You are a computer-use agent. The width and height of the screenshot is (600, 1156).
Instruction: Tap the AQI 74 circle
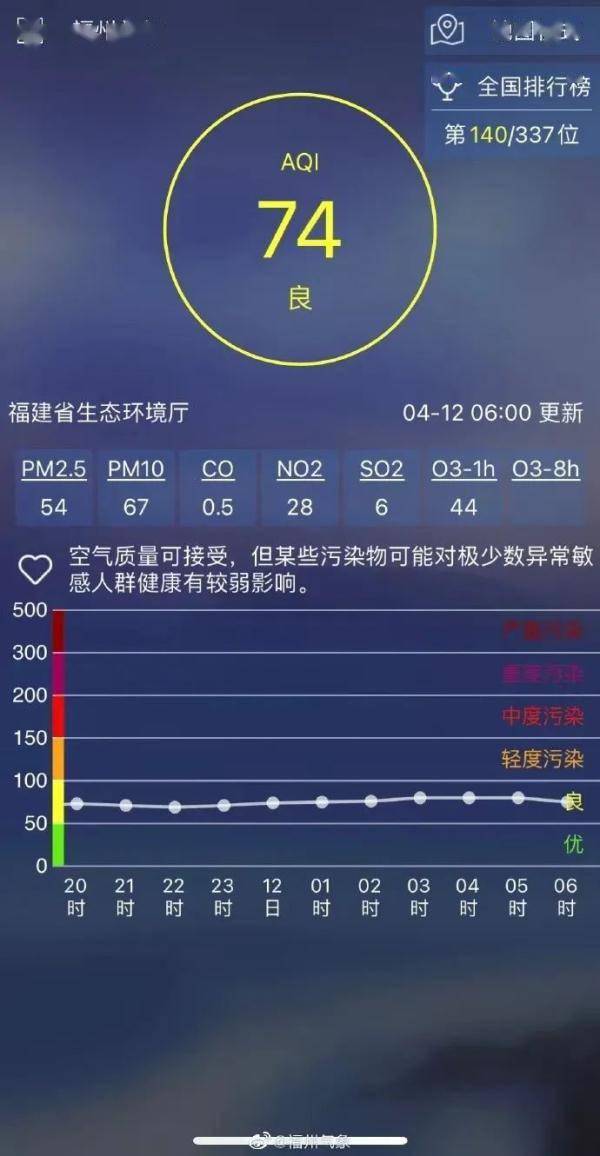click(x=300, y=229)
